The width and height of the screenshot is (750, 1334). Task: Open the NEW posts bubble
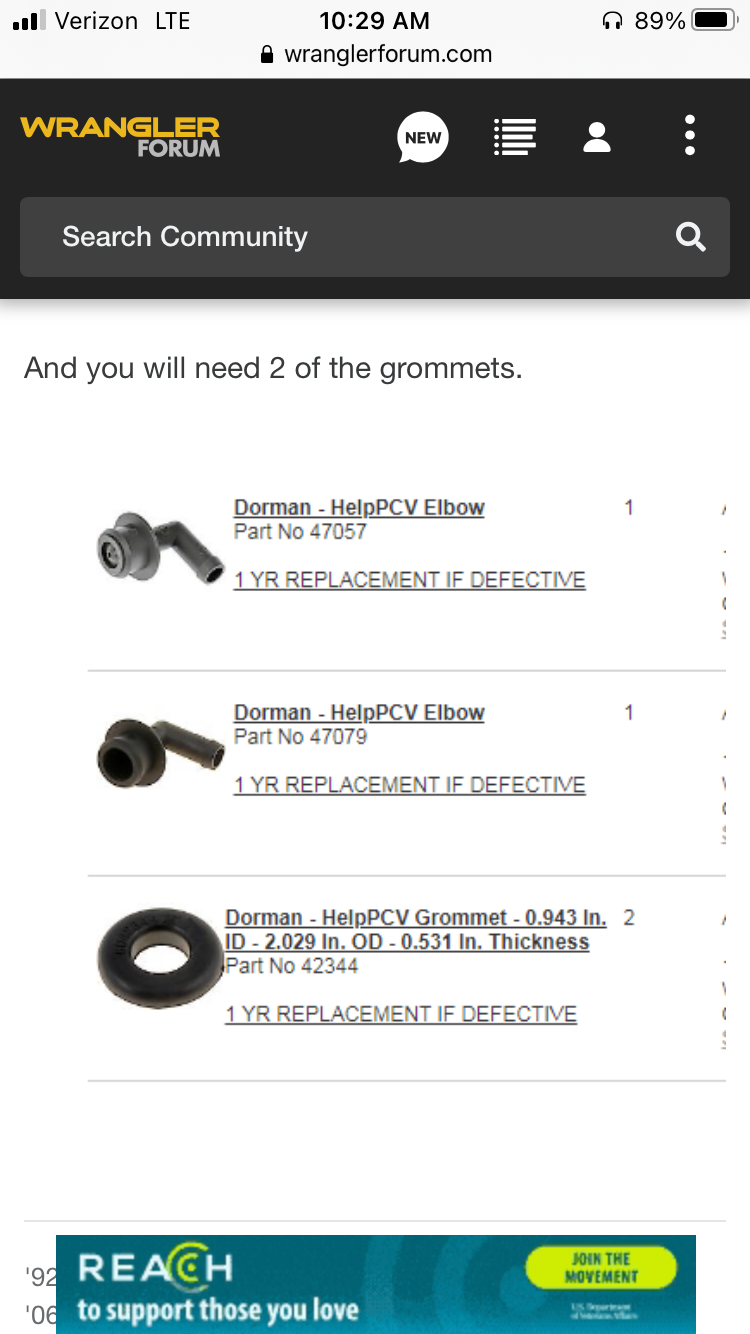tap(422, 137)
